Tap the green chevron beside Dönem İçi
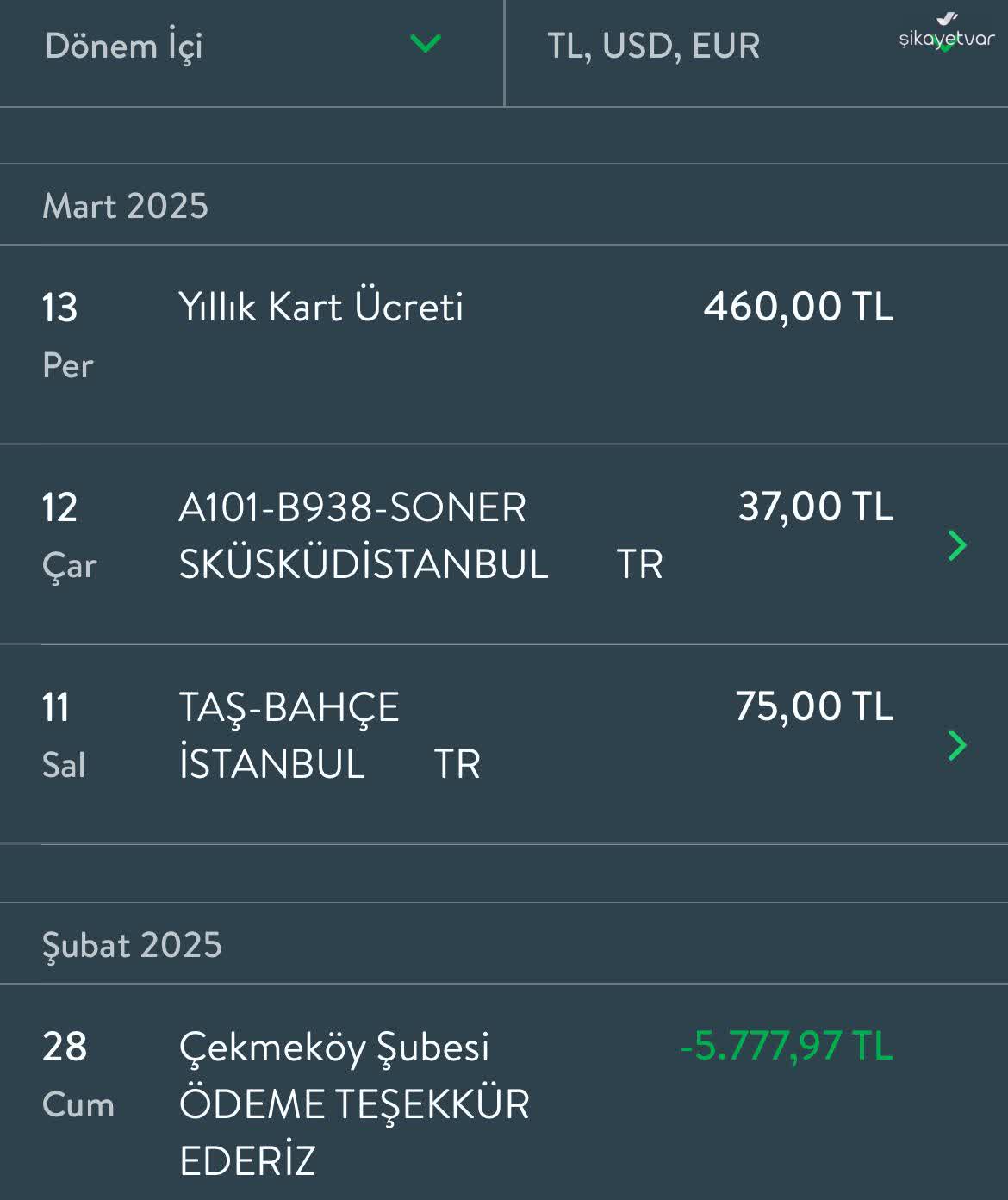1008x1200 pixels. [x=426, y=45]
